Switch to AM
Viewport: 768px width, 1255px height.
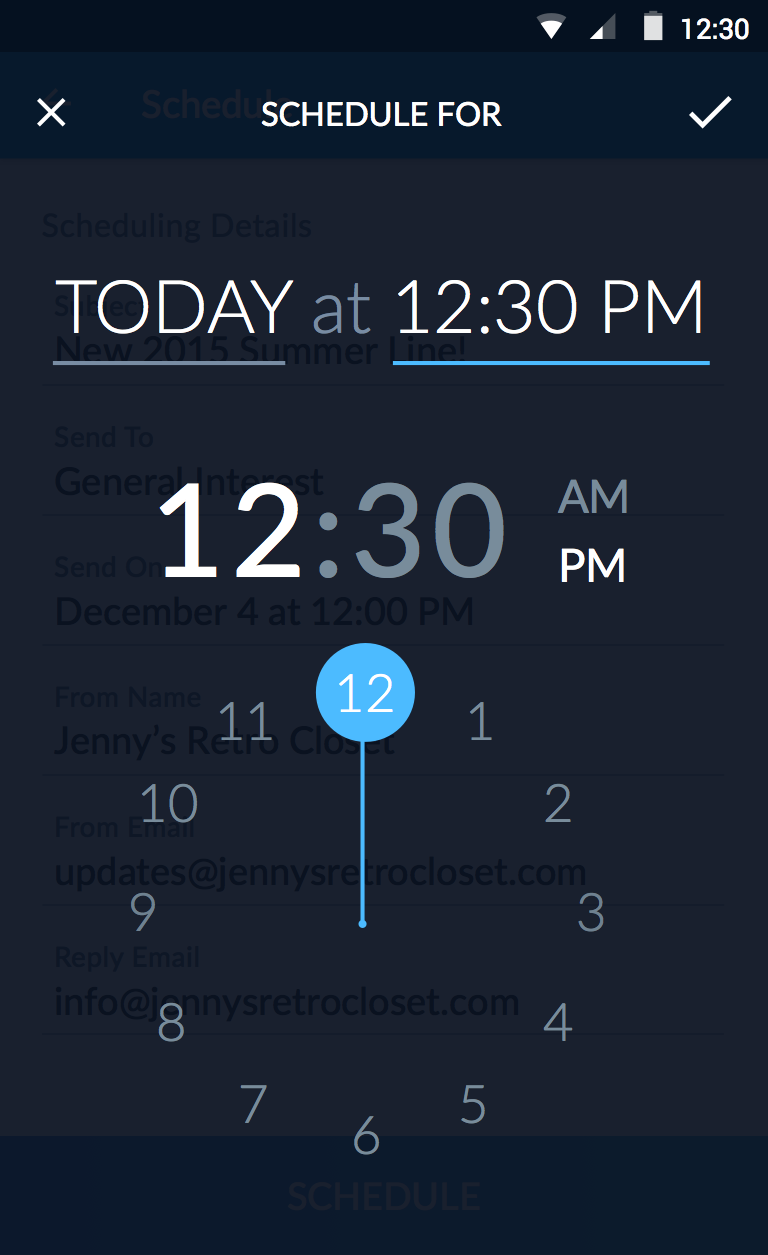(593, 497)
